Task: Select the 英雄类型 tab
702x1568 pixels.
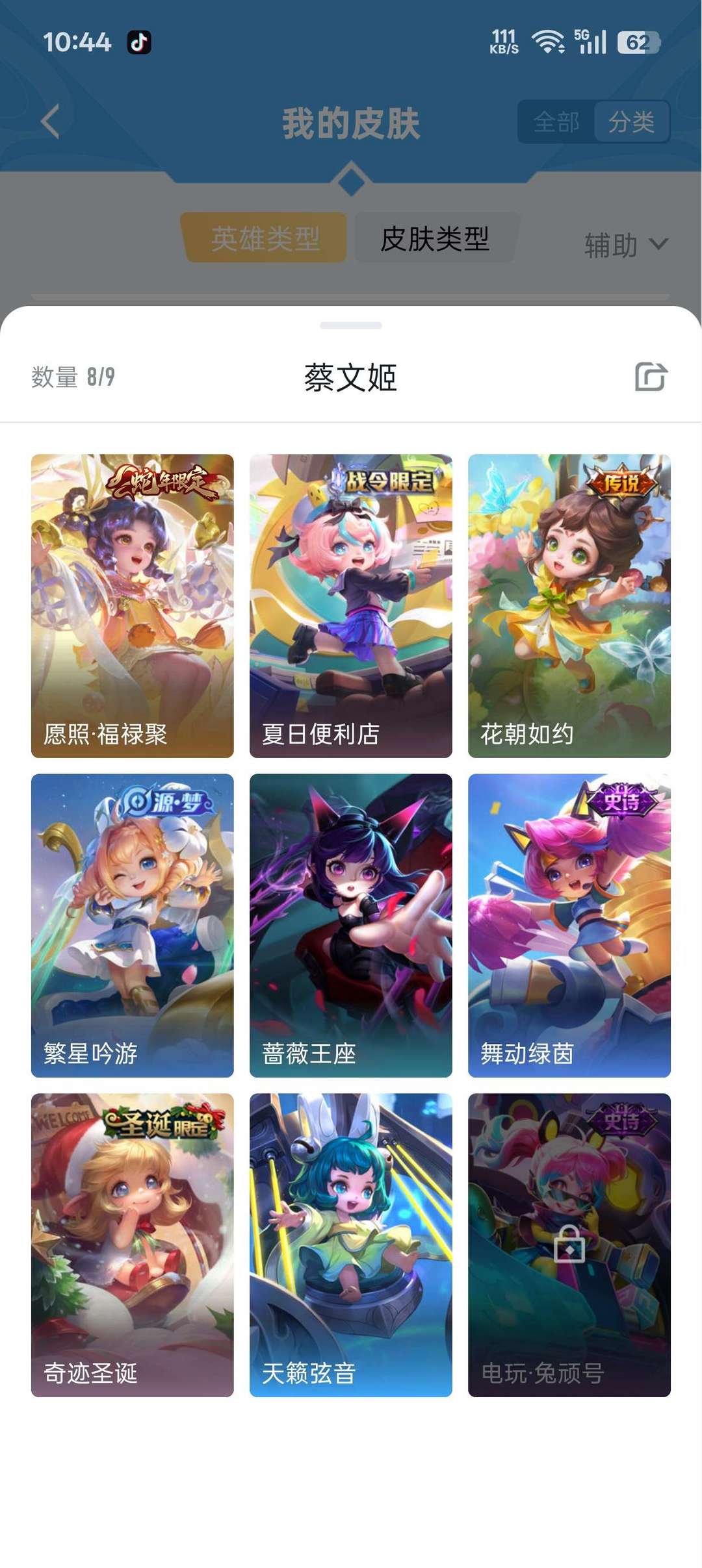Action: 265,238
